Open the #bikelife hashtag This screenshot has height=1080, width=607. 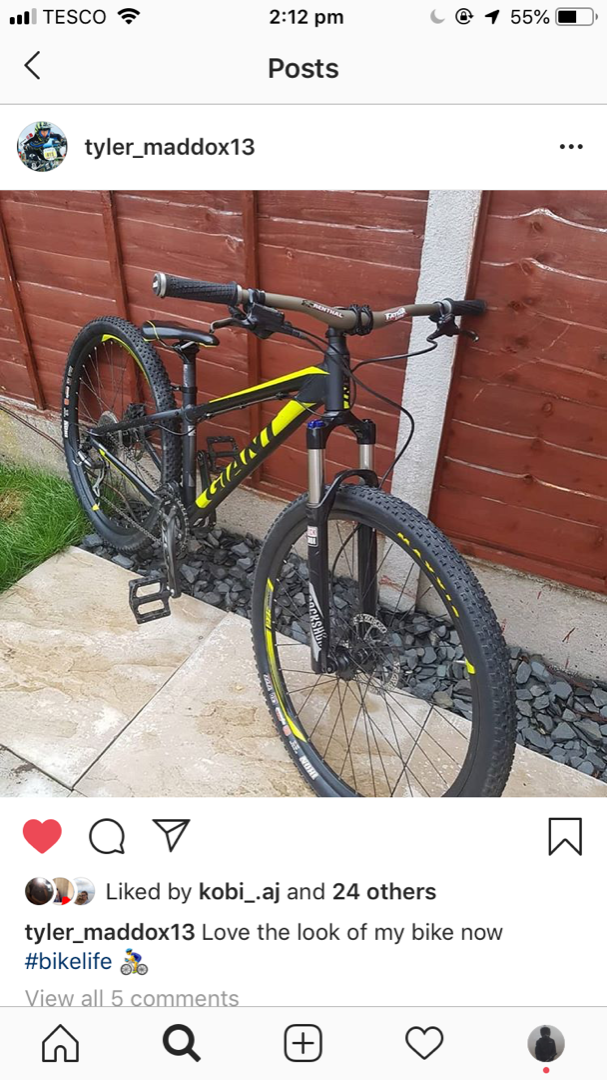tap(68, 962)
